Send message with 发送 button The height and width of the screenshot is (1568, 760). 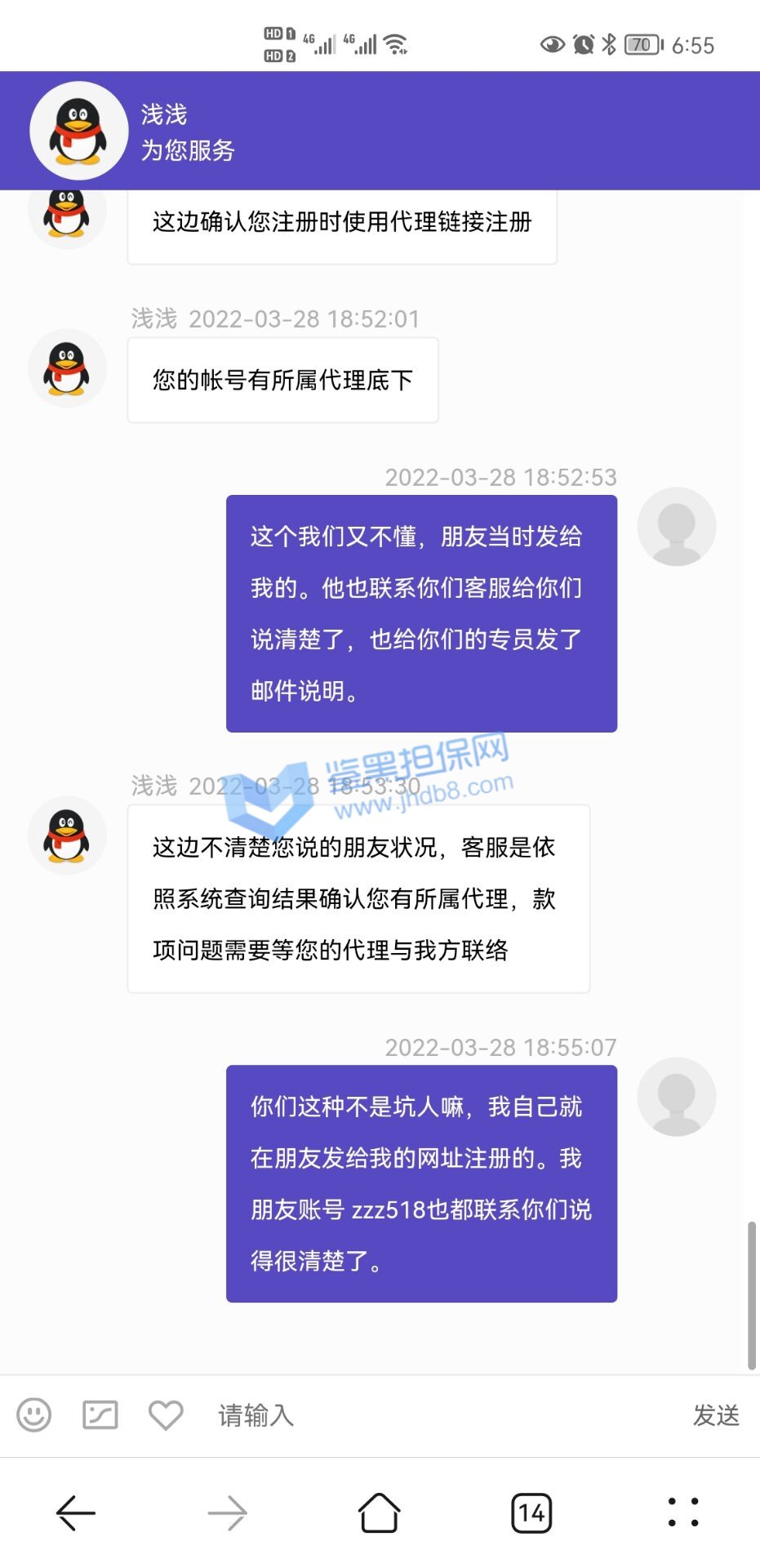point(716,1415)
